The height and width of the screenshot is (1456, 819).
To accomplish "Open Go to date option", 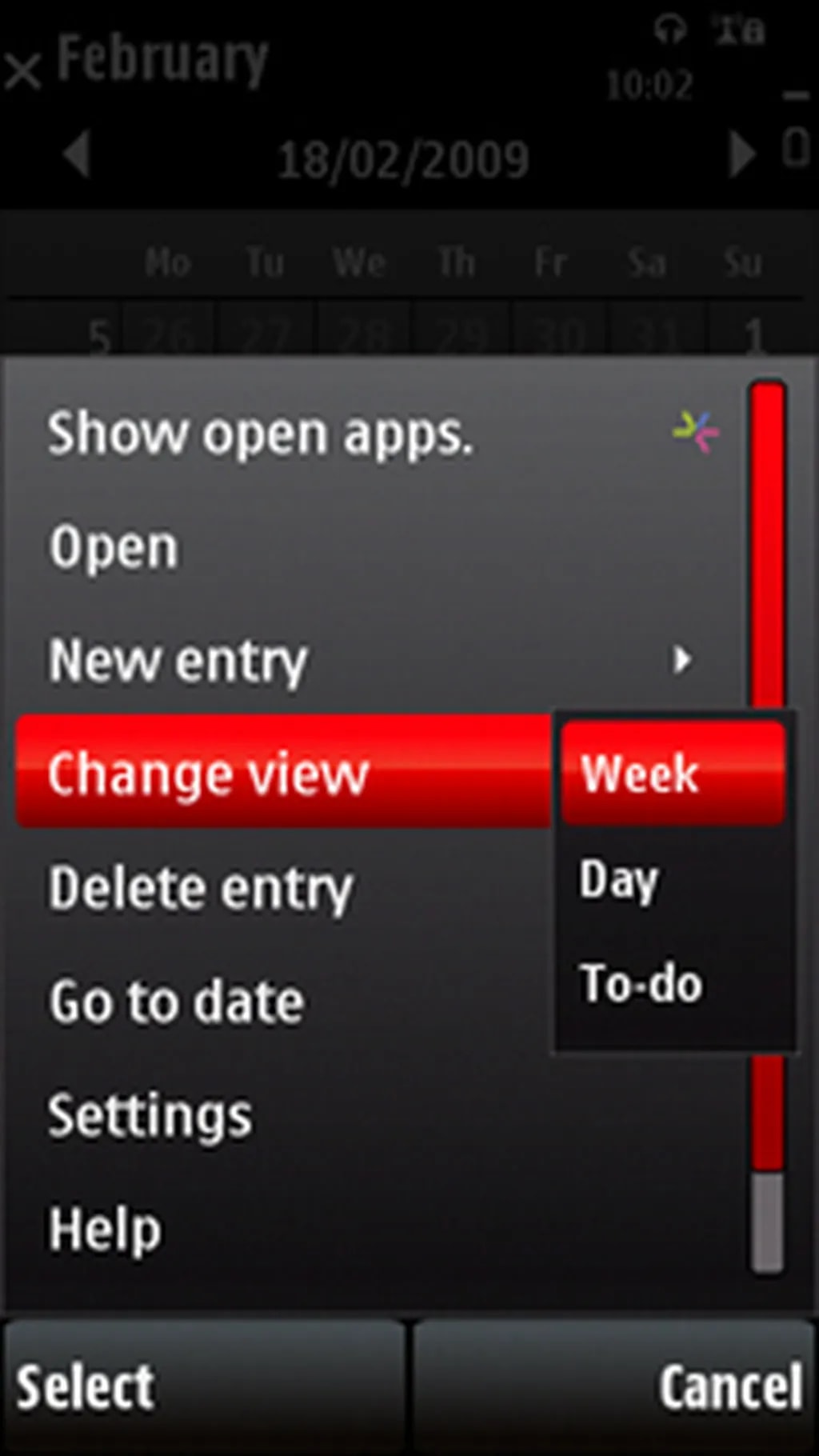I will pyautogui.click(x=178, y=1002).
